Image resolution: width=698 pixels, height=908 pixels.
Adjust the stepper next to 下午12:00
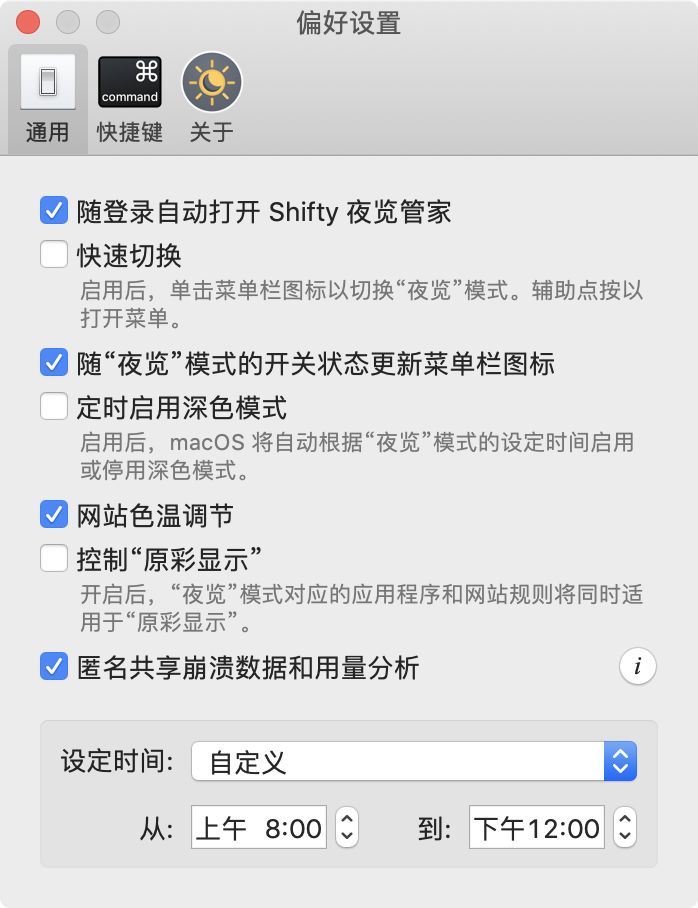pyautogui.click(x=624, y=827)
